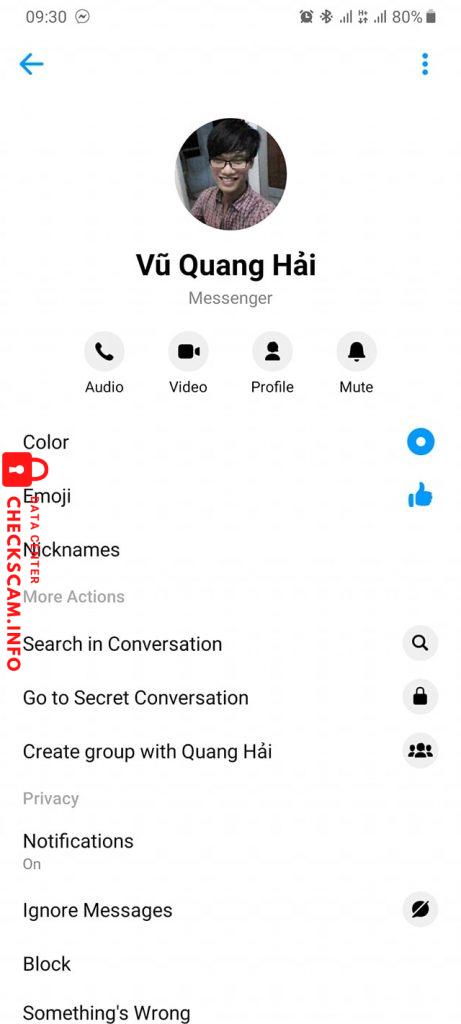Open Notifications settings
This screenshot has width=461, height=1024.
pos(230,850)
